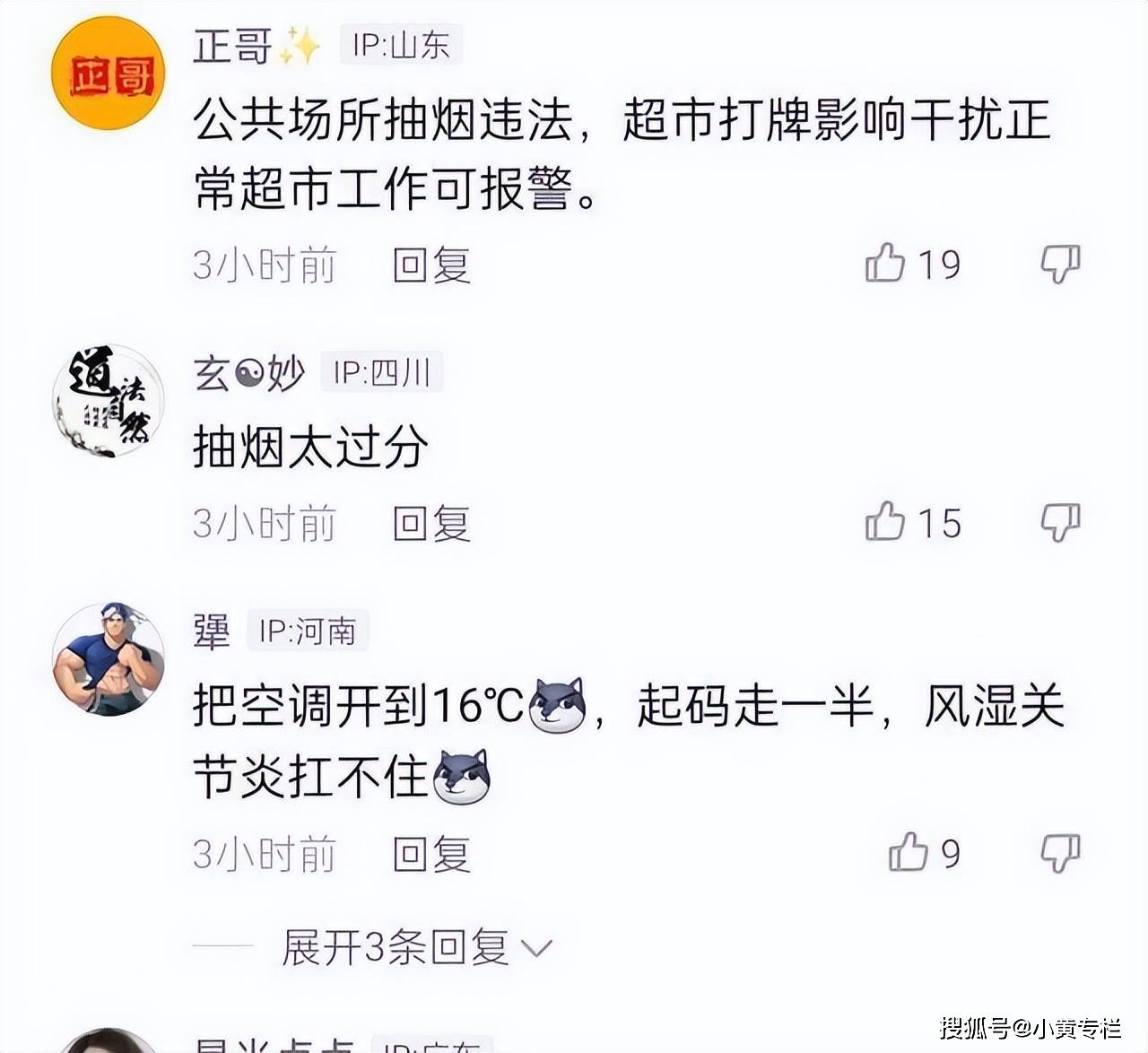Open 玄妙's profile avatar

click(x=109, y=401)
